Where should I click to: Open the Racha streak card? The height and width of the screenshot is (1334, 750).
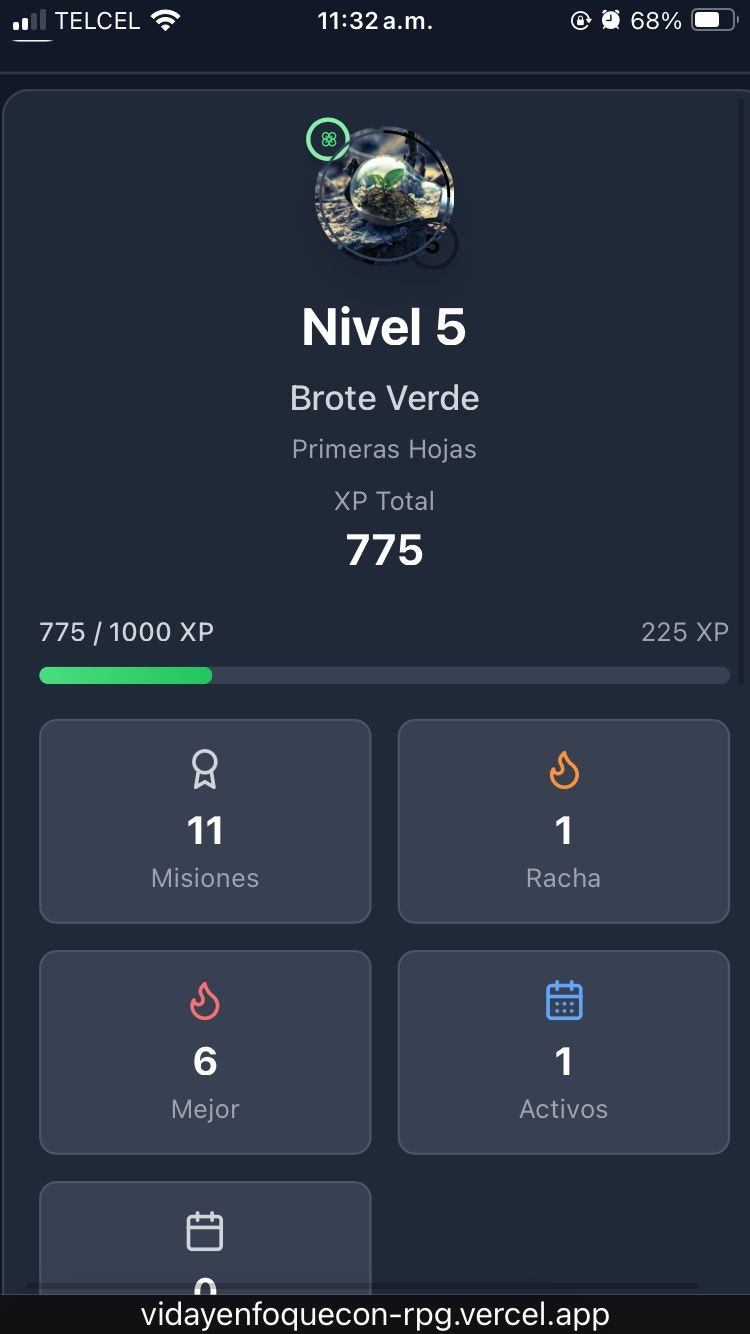(563, 821)
